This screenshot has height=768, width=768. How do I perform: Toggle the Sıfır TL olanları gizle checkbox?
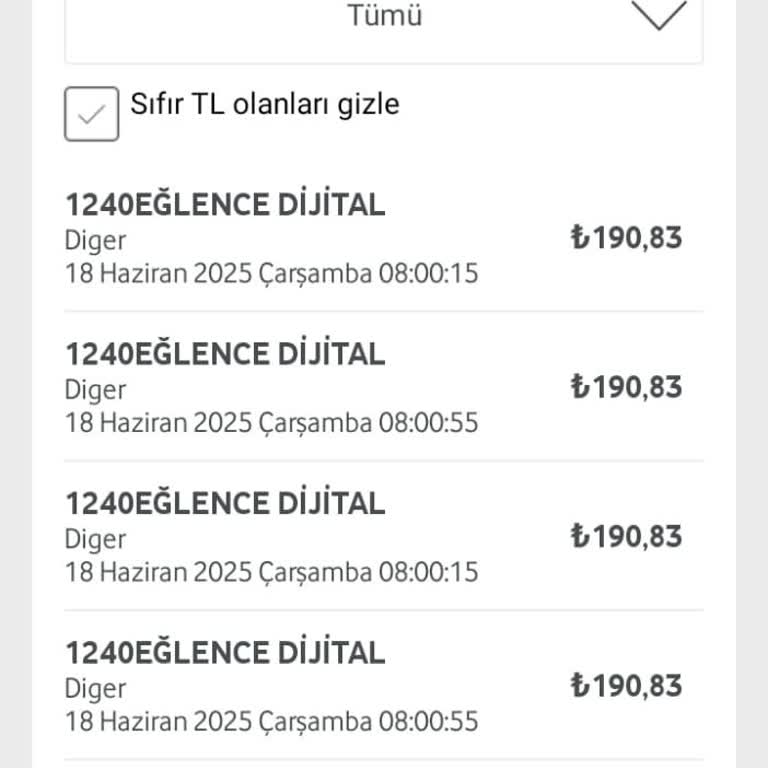pyautogui.click(x=92, y=113)
